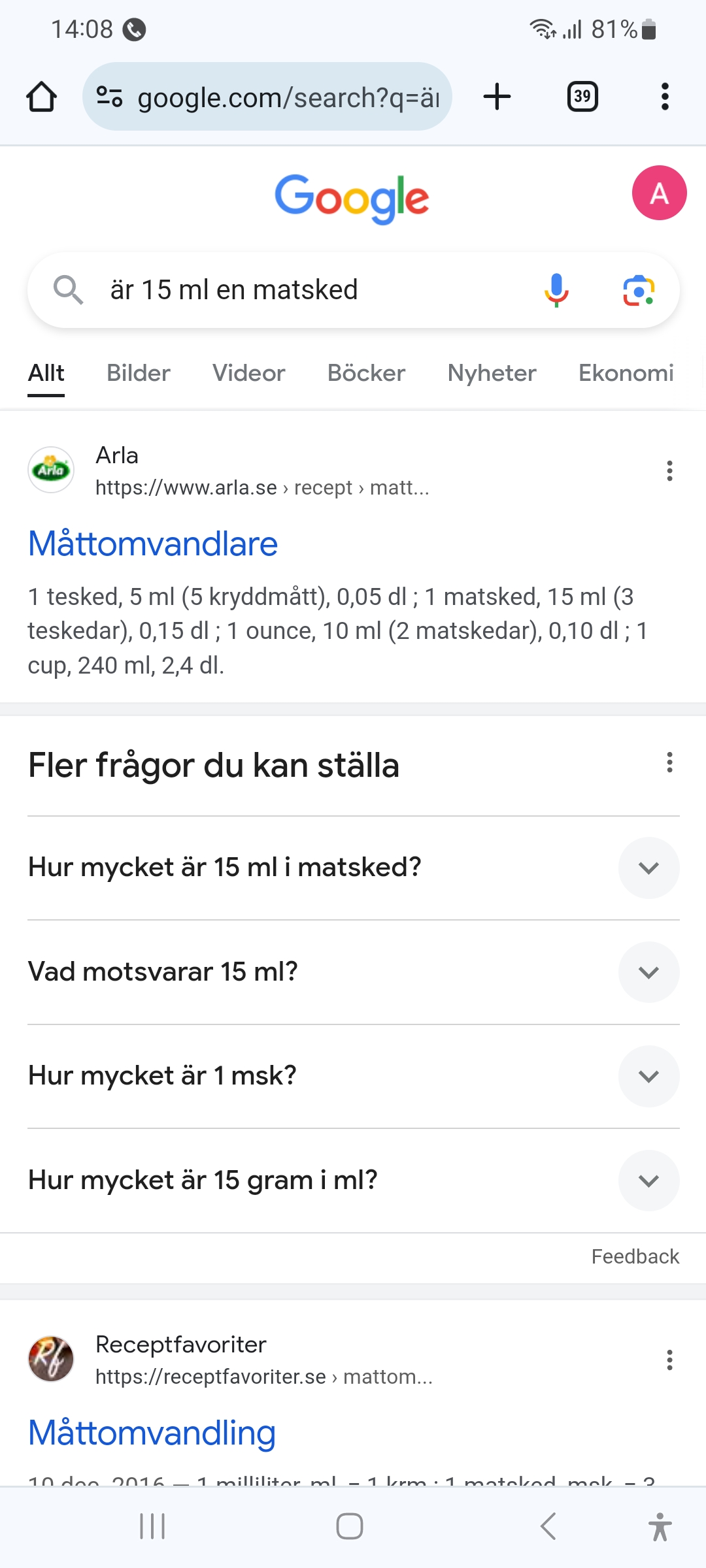This screenshot has height=1568, width=706.
Task: Edit the search query field
Action: (x=314, y=290)
